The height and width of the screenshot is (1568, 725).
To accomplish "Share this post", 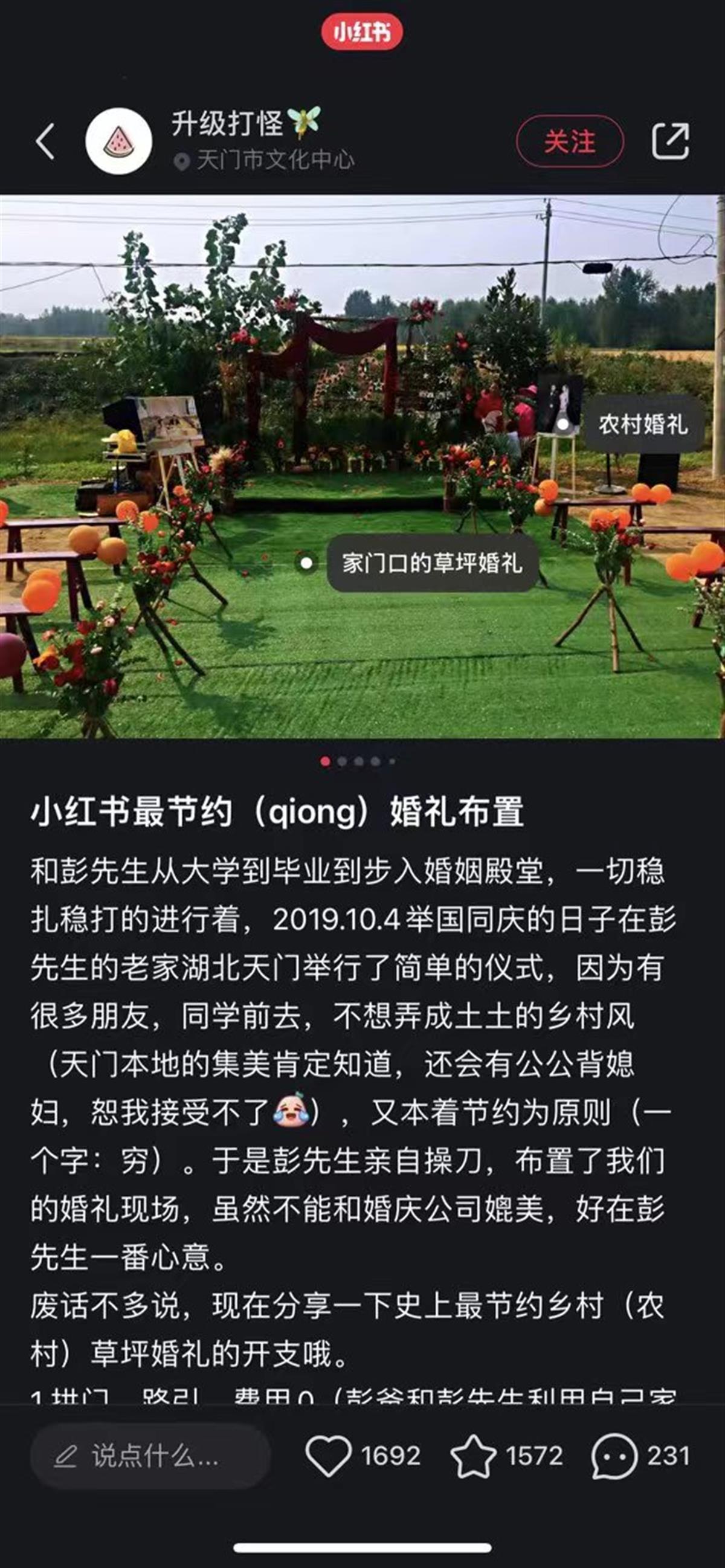I will pyautogui.click(x=670, y=141).
